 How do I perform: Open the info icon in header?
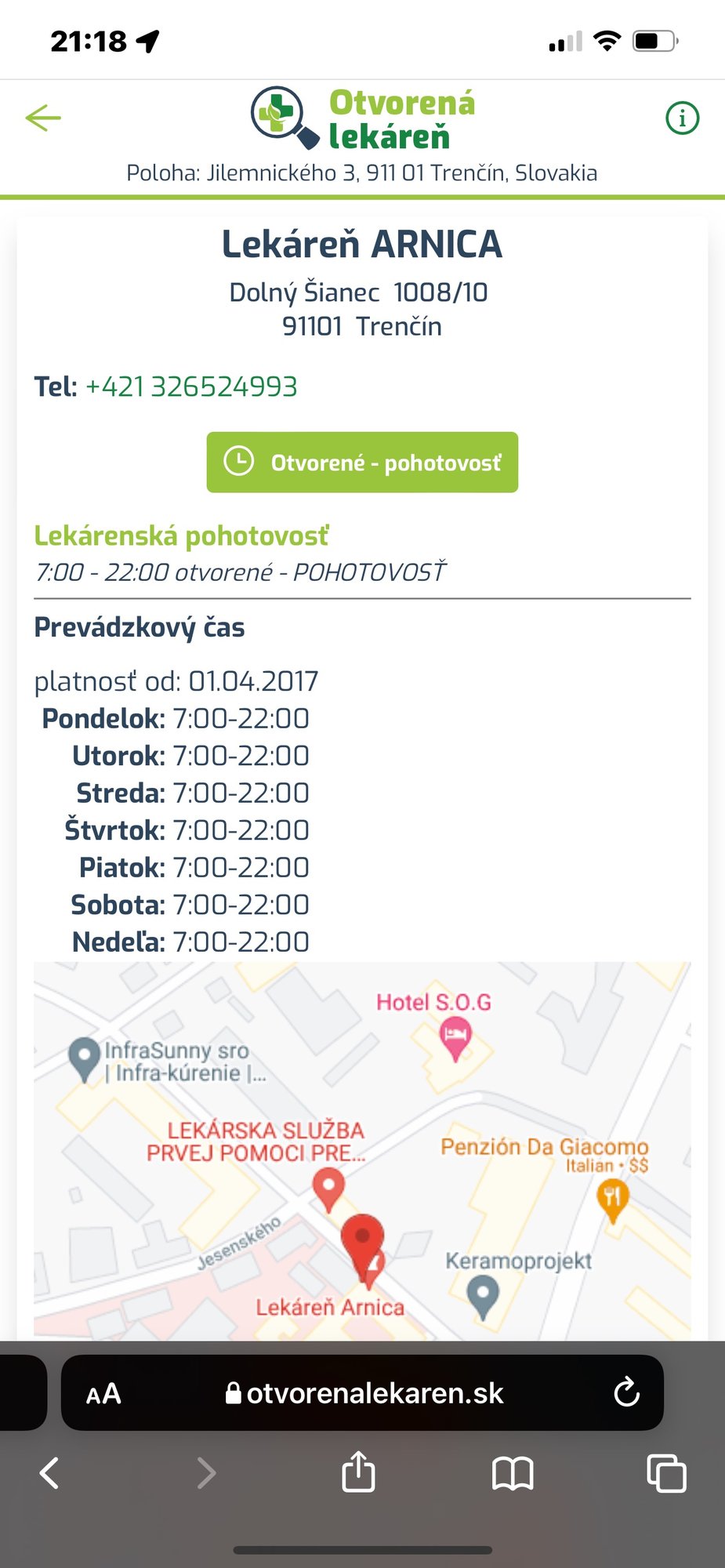(682, 118)
